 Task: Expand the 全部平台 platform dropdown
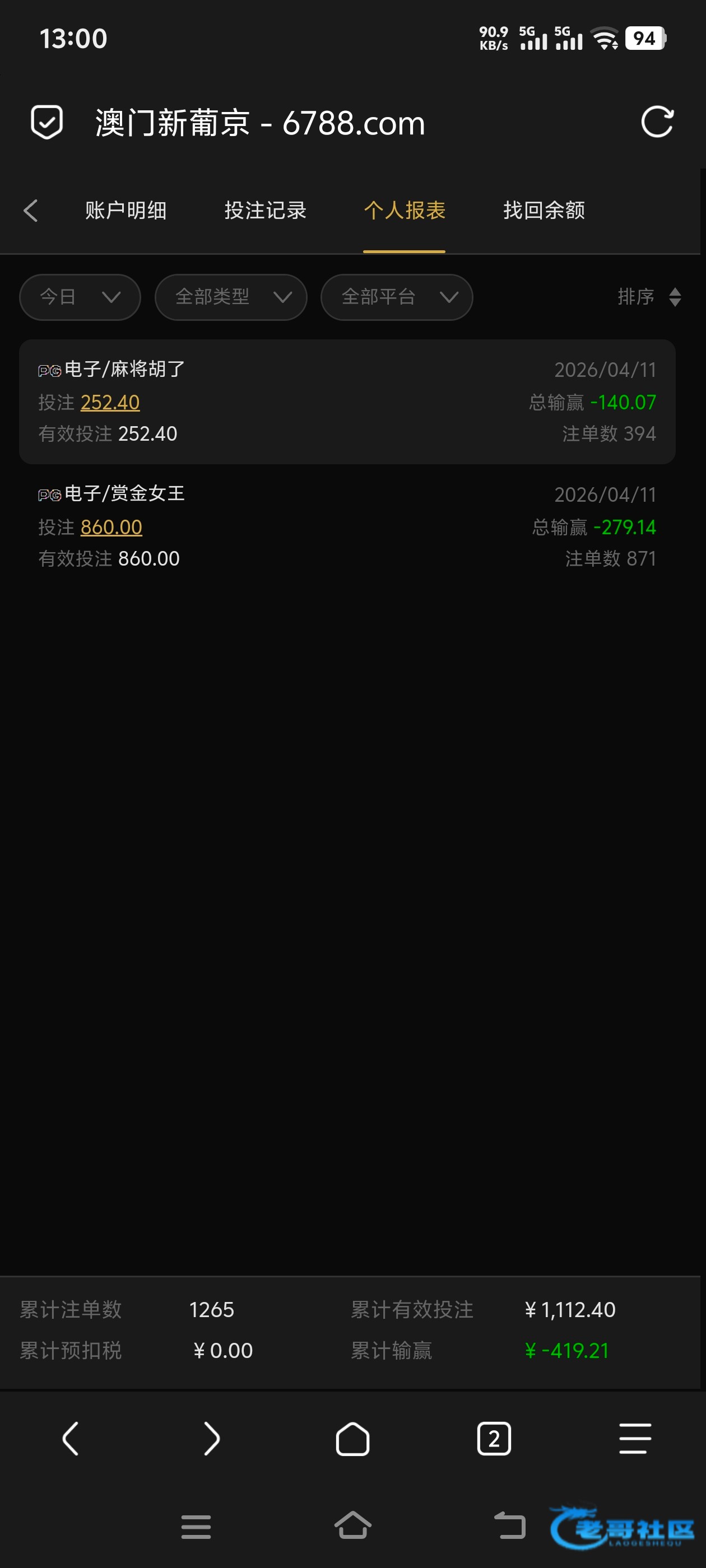coord(397,297)
